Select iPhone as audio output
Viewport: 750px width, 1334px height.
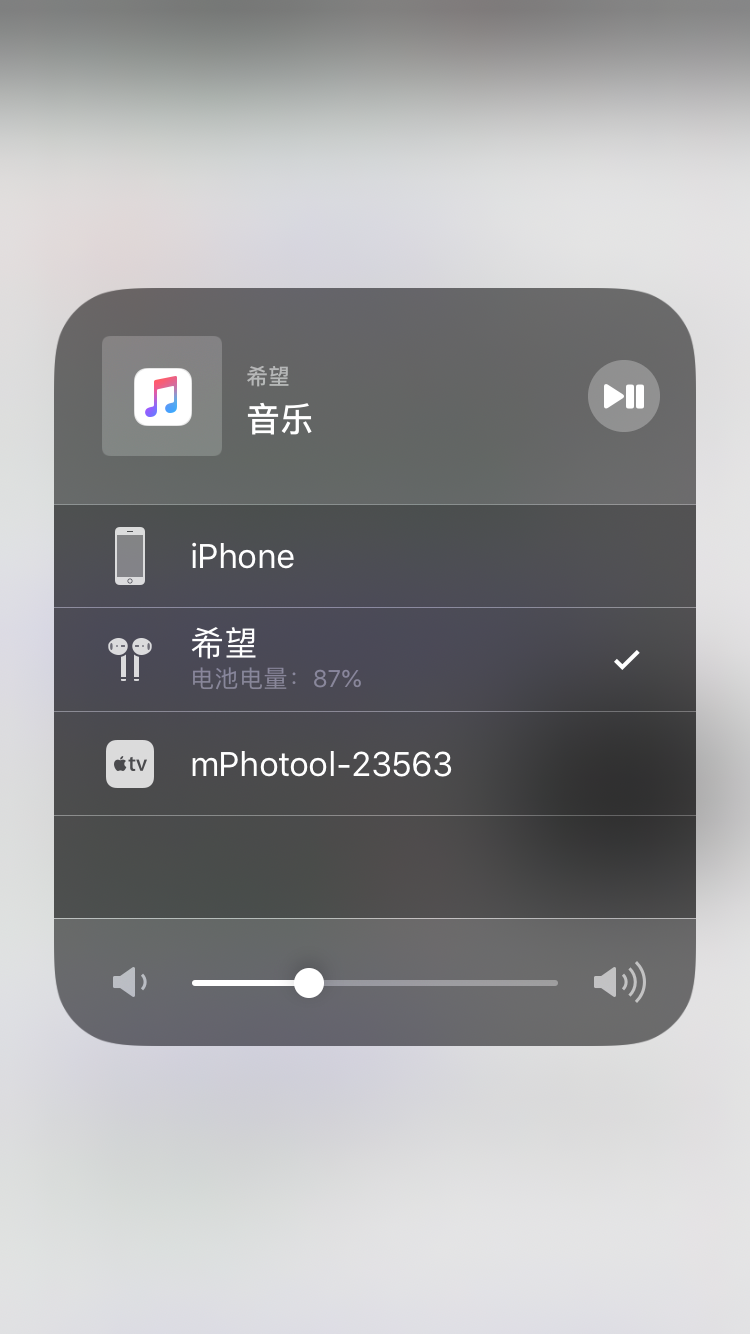click(x=374, y=556)
